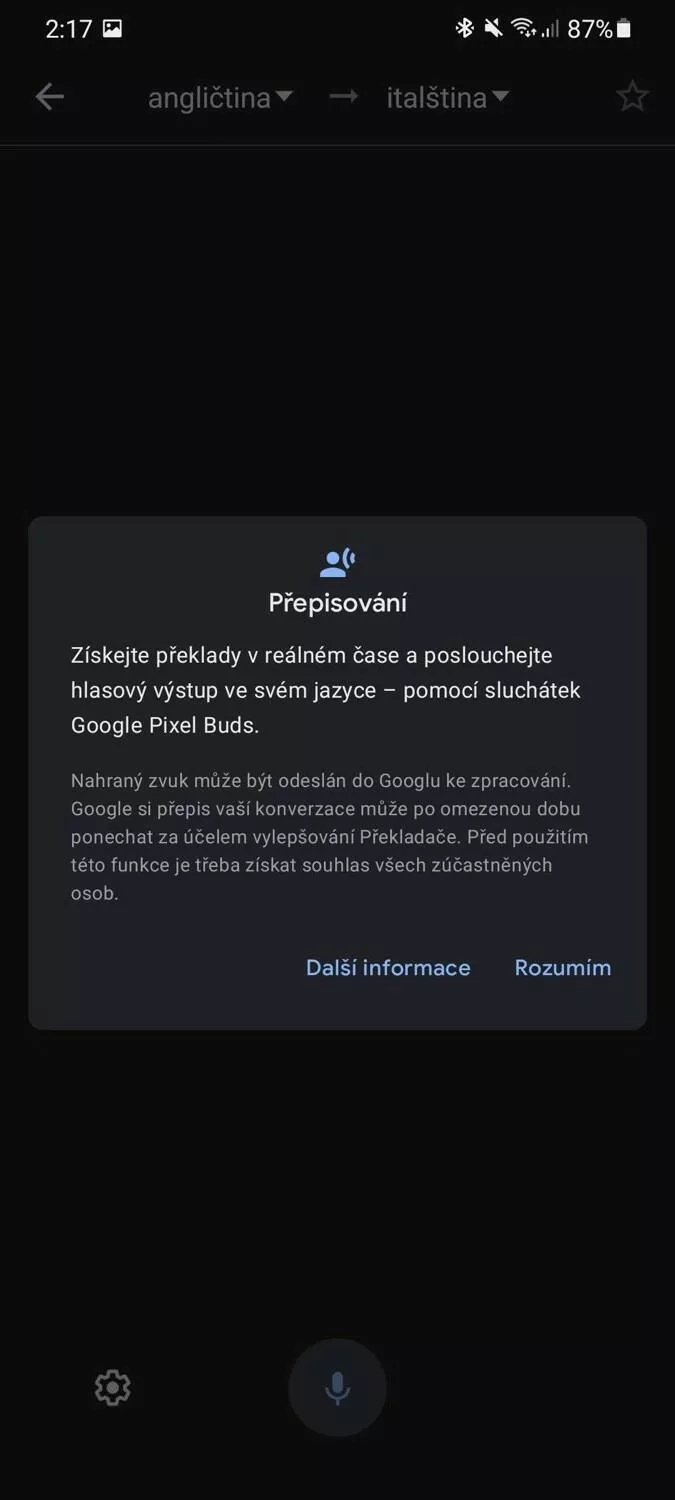Screen dimensions: 675x1500
Task: Open the settings gear icon
Action: pos(112,1387)
